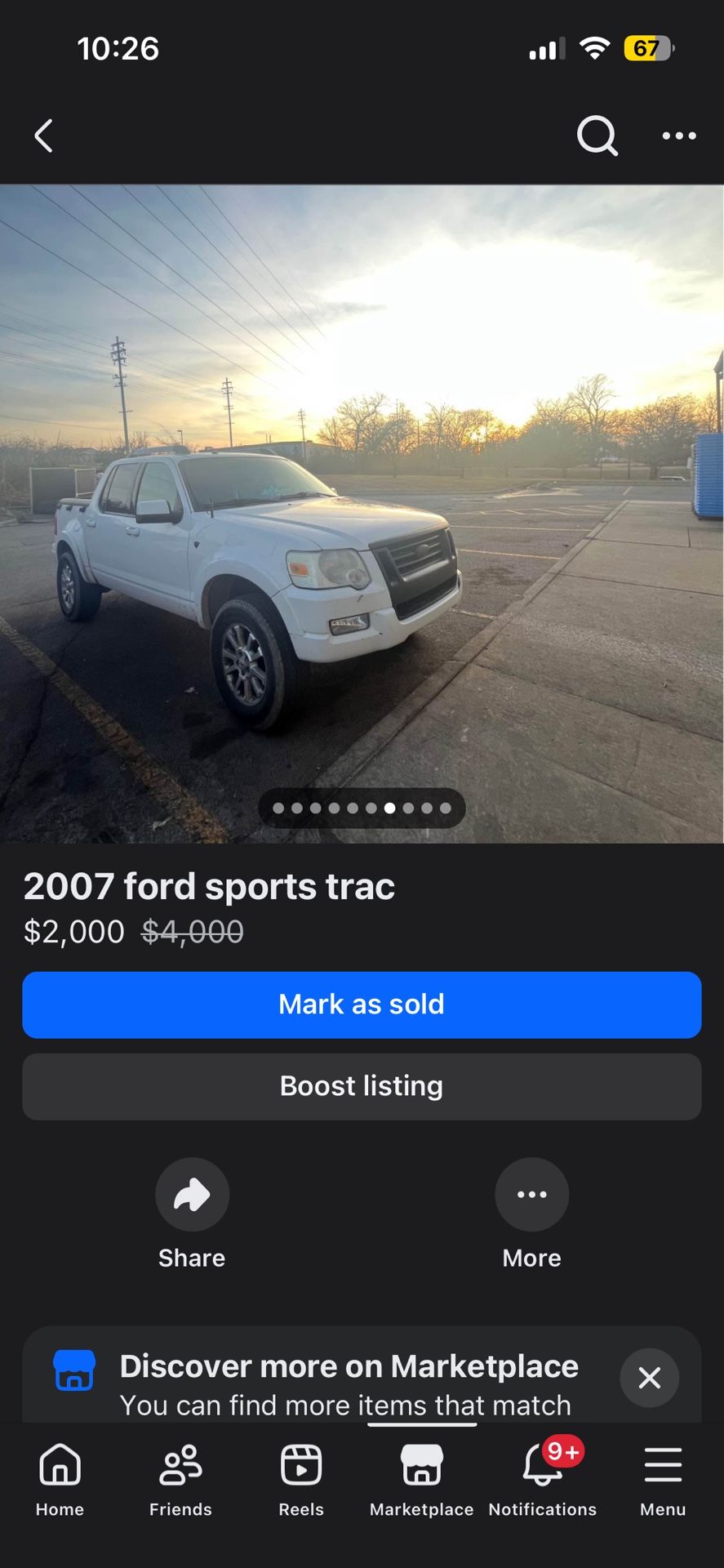This screenshot has width=724, height=1568.
Task: Tap the truck photo to view fullscreen
Action: pyautogui.click(x=362, y=506)
